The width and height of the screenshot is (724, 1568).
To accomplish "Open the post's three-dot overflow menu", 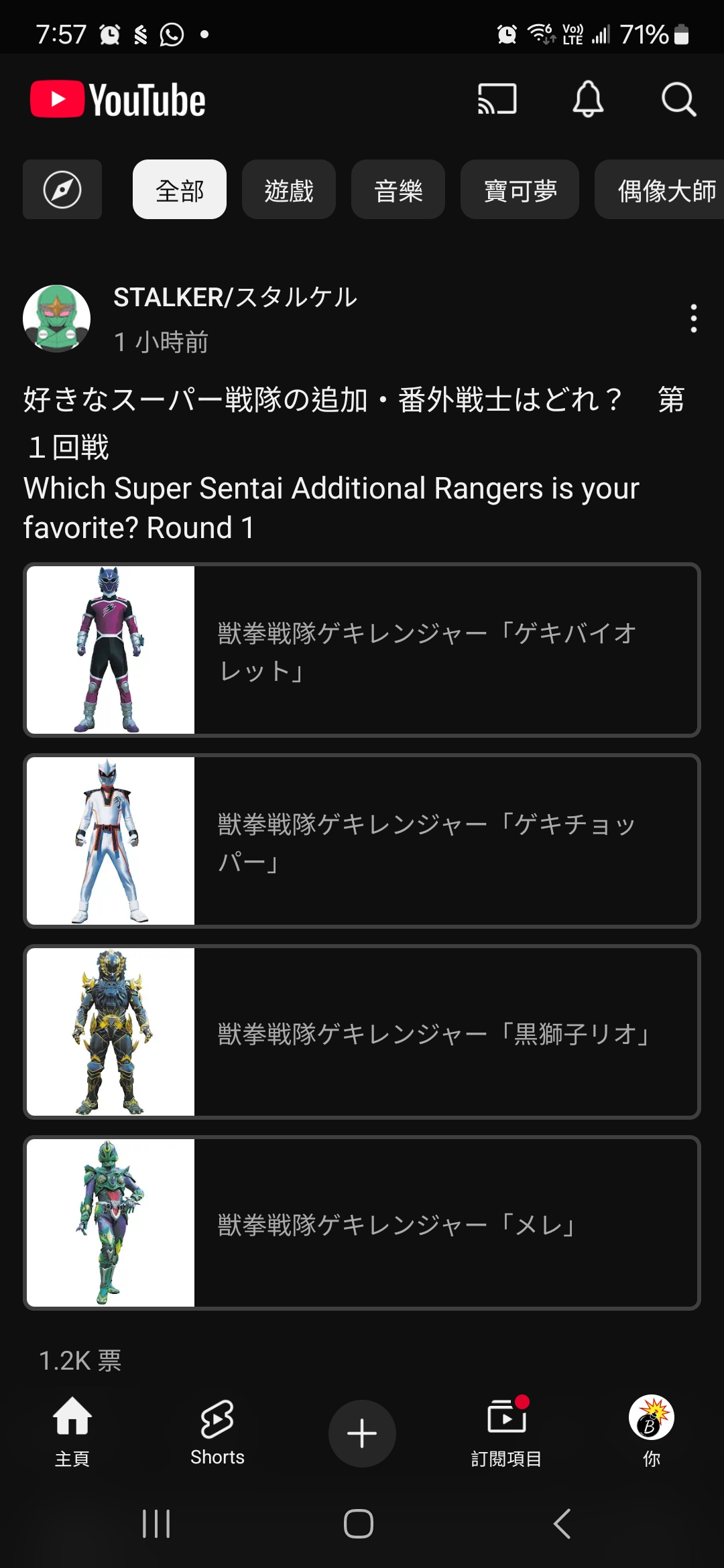I will click(694, 318).
